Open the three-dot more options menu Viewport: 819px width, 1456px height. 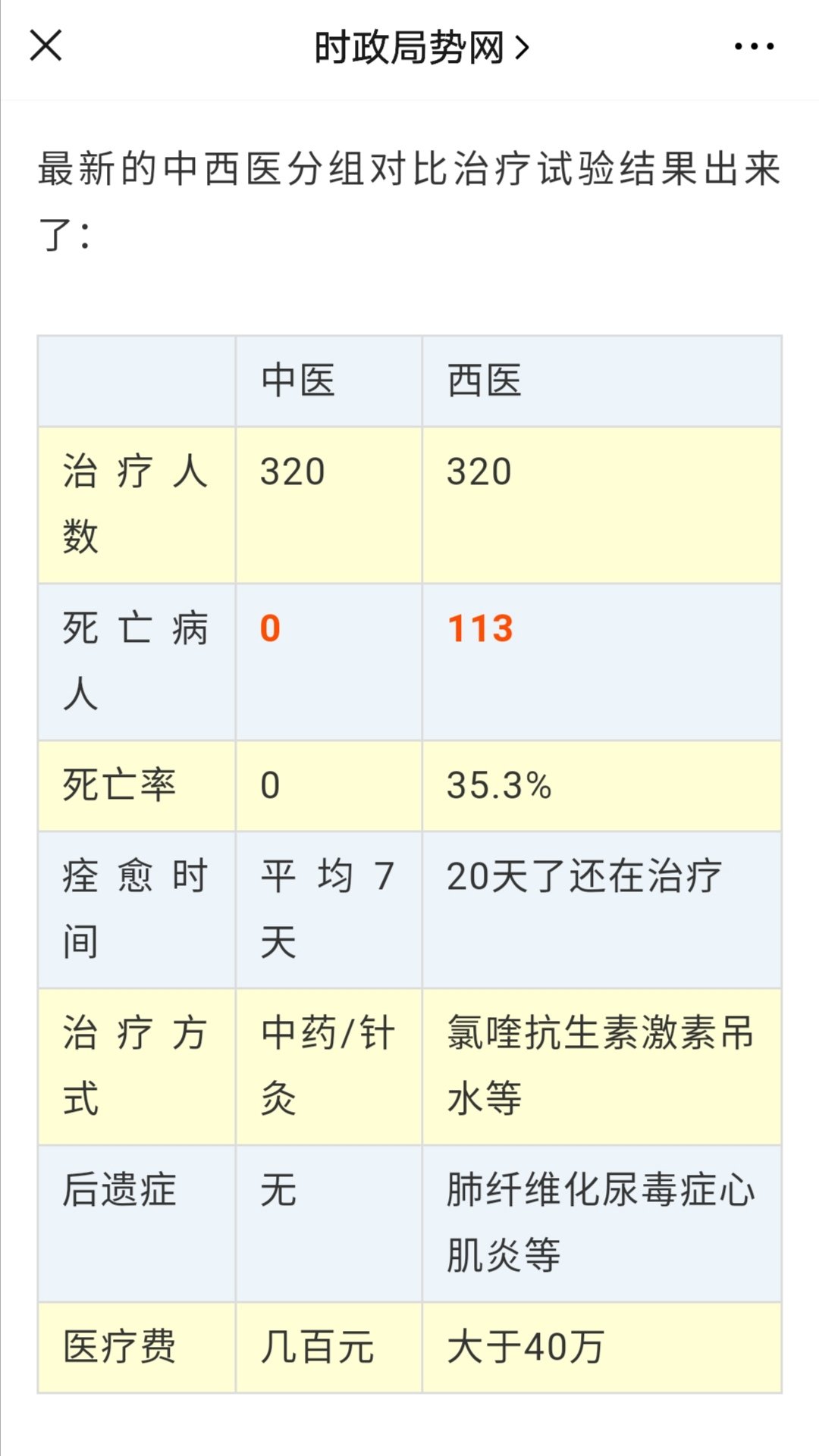(x=754, y=47)
